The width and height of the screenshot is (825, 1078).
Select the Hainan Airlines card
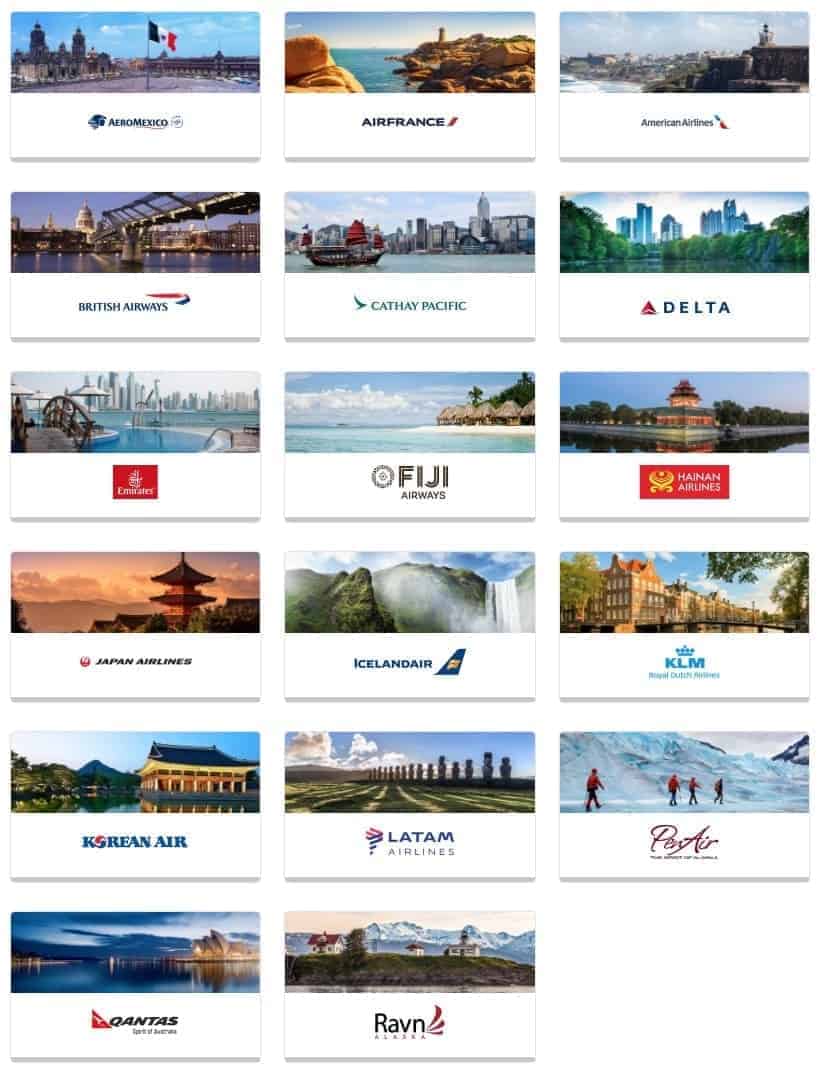[x=684, y=482]
